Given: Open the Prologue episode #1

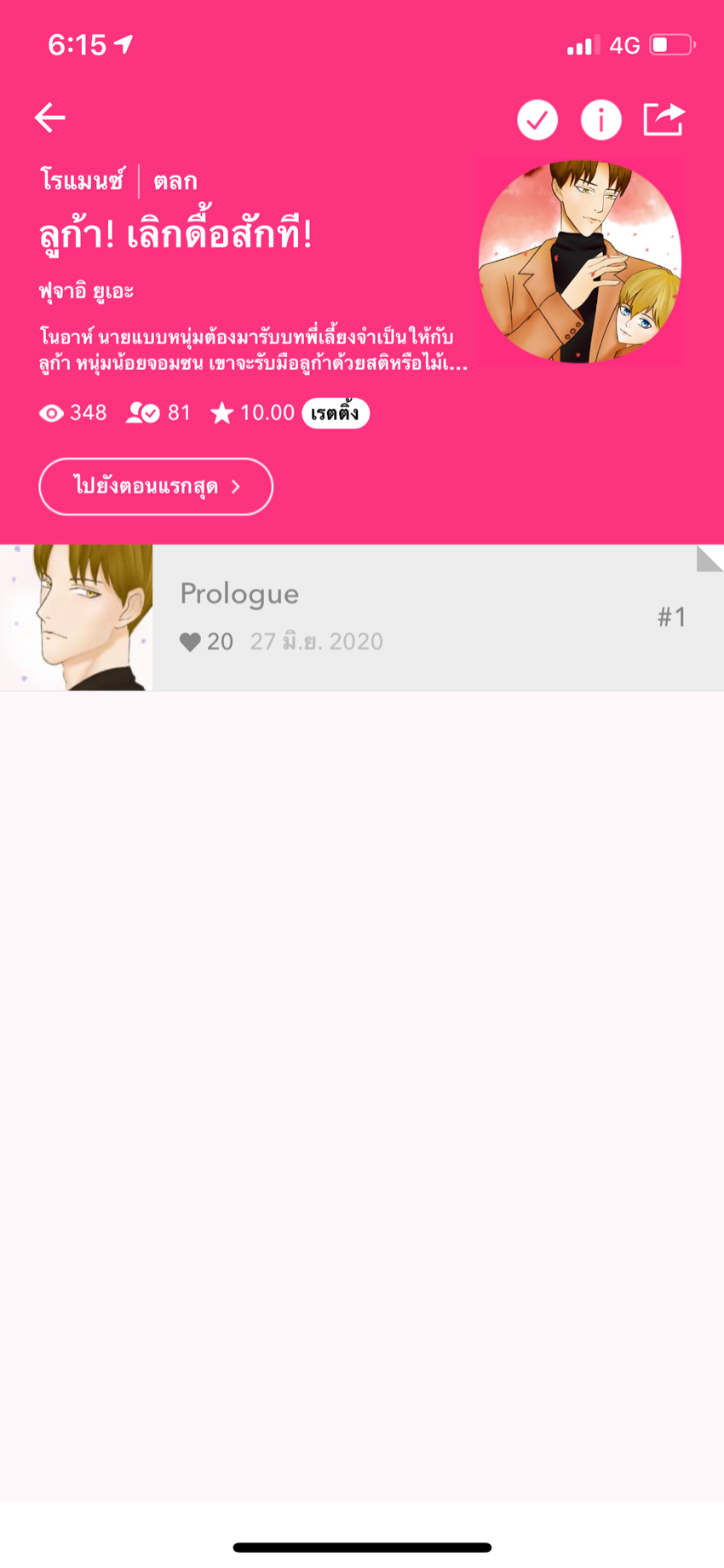Looking at the screenshot, I should [x=362, y=618].
